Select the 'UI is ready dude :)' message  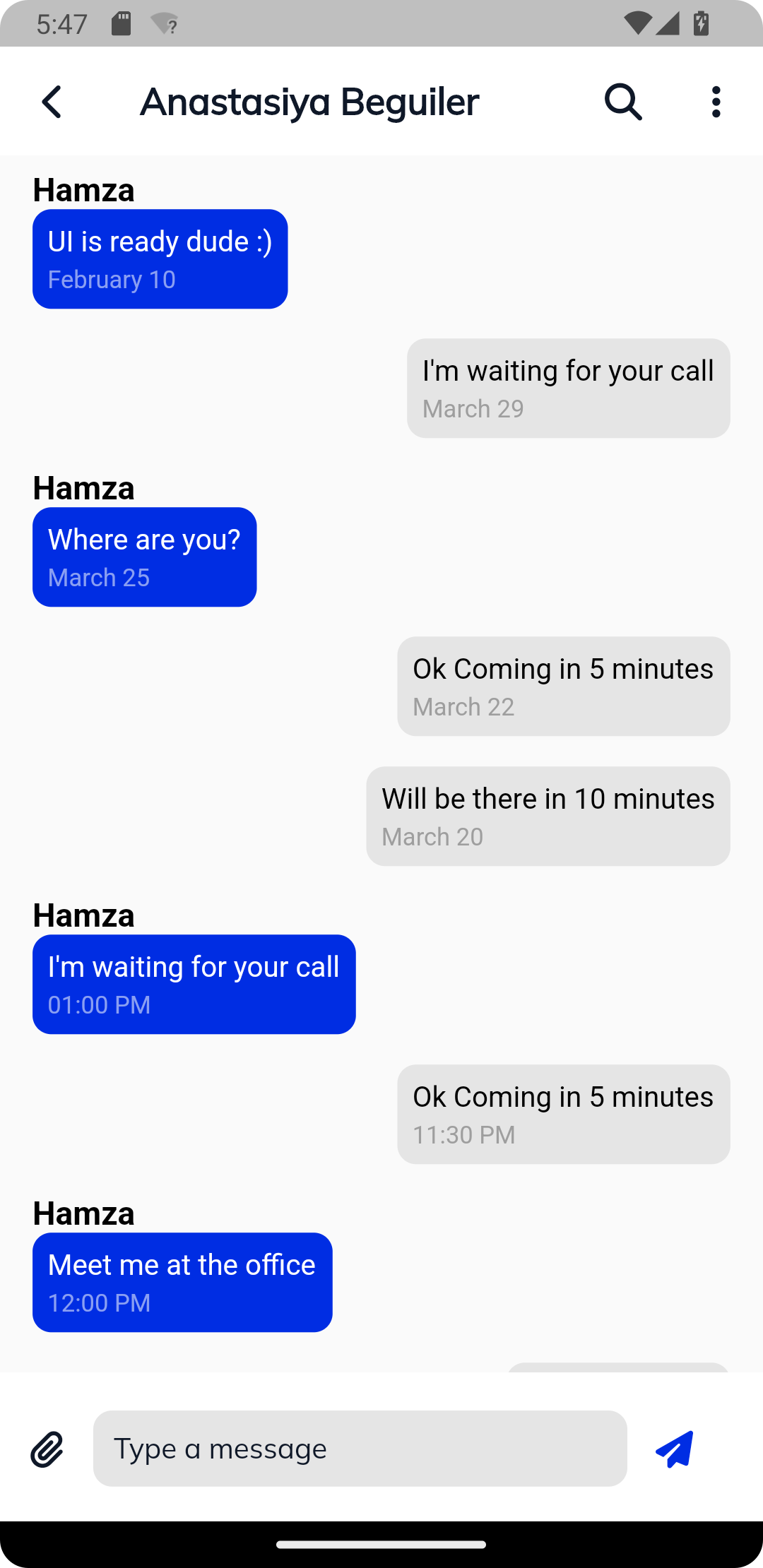[160, 258]
